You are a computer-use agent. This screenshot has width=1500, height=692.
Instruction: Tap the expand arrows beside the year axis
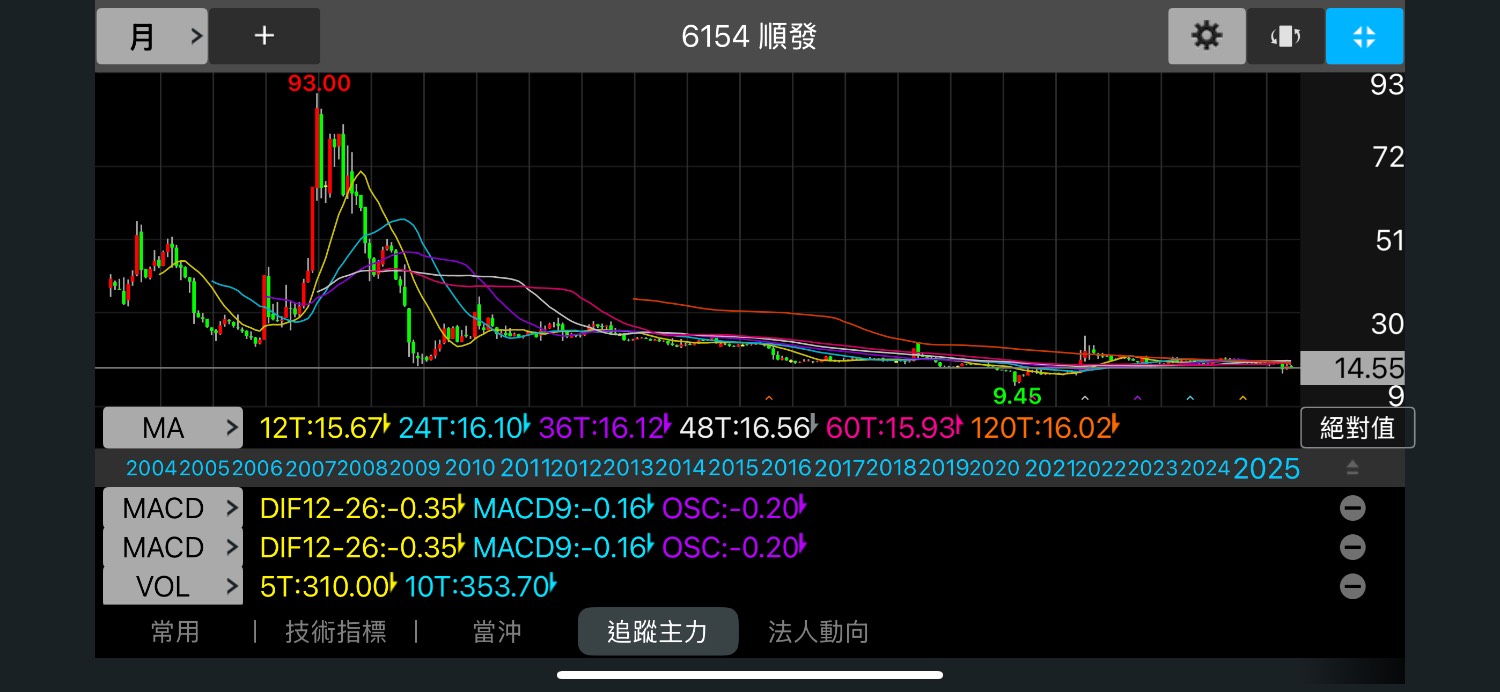coord(1352,468)
